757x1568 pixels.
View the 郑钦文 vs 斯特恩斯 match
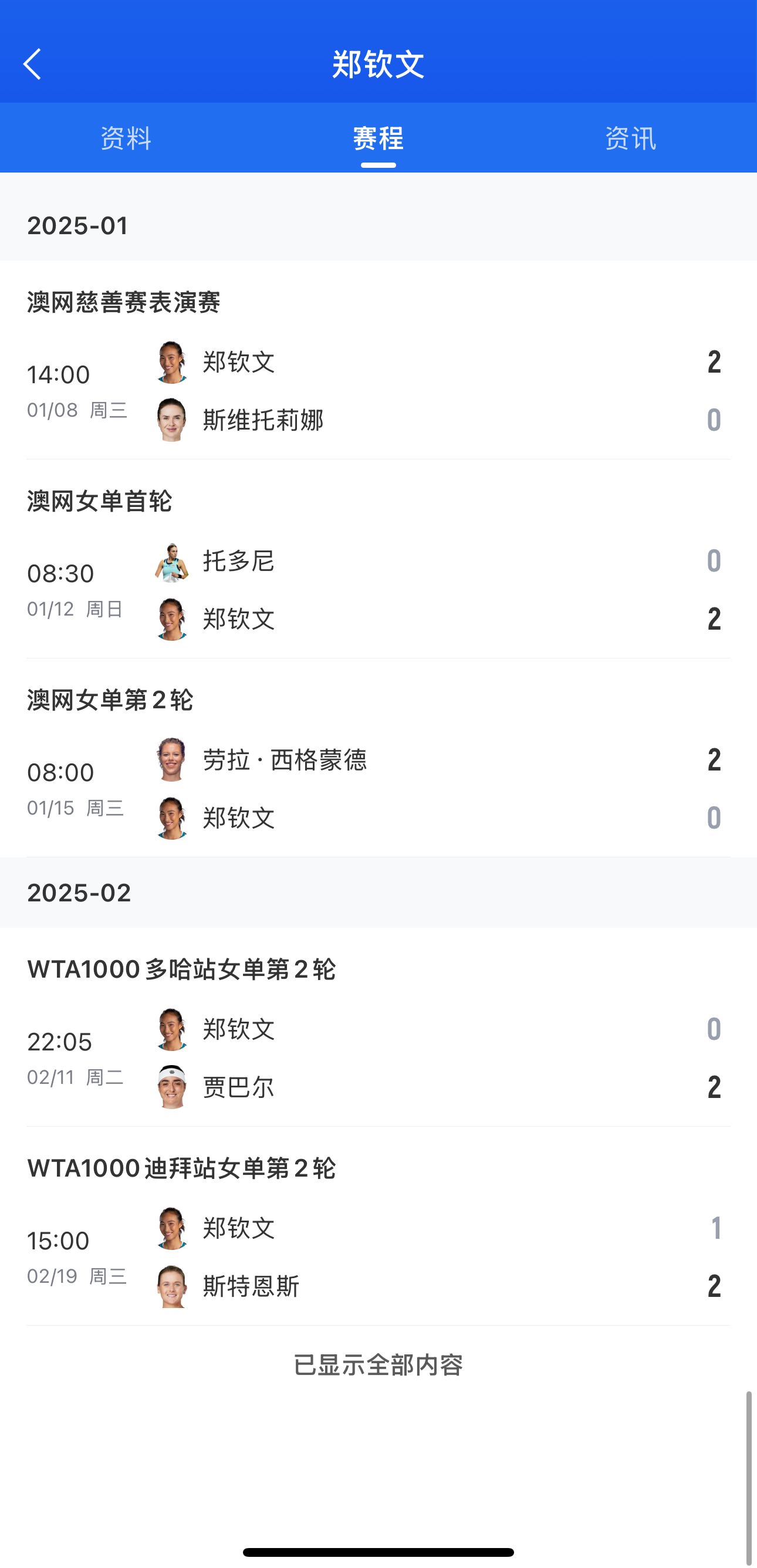pos(378,1257)
